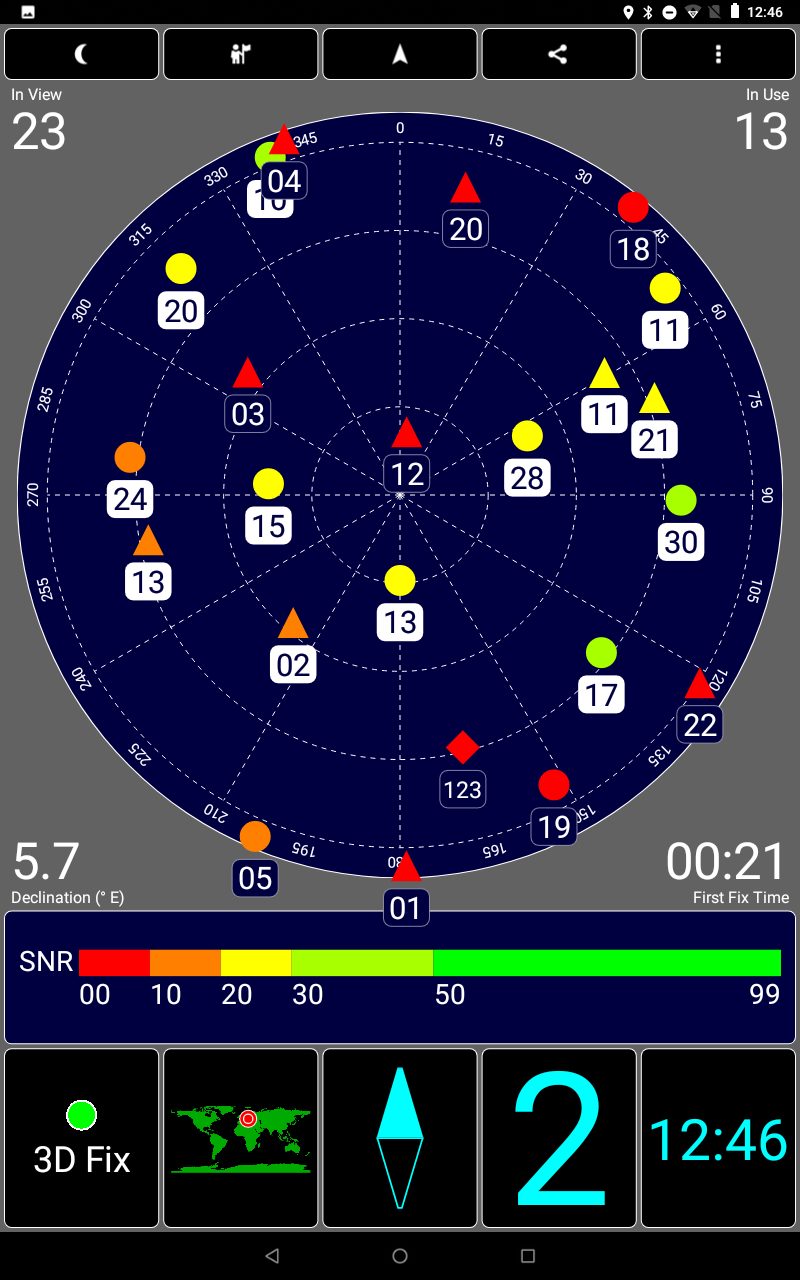Share the current GPS information
The height and width of the screenshot is (1280, 800).
[x=558, y=54]
